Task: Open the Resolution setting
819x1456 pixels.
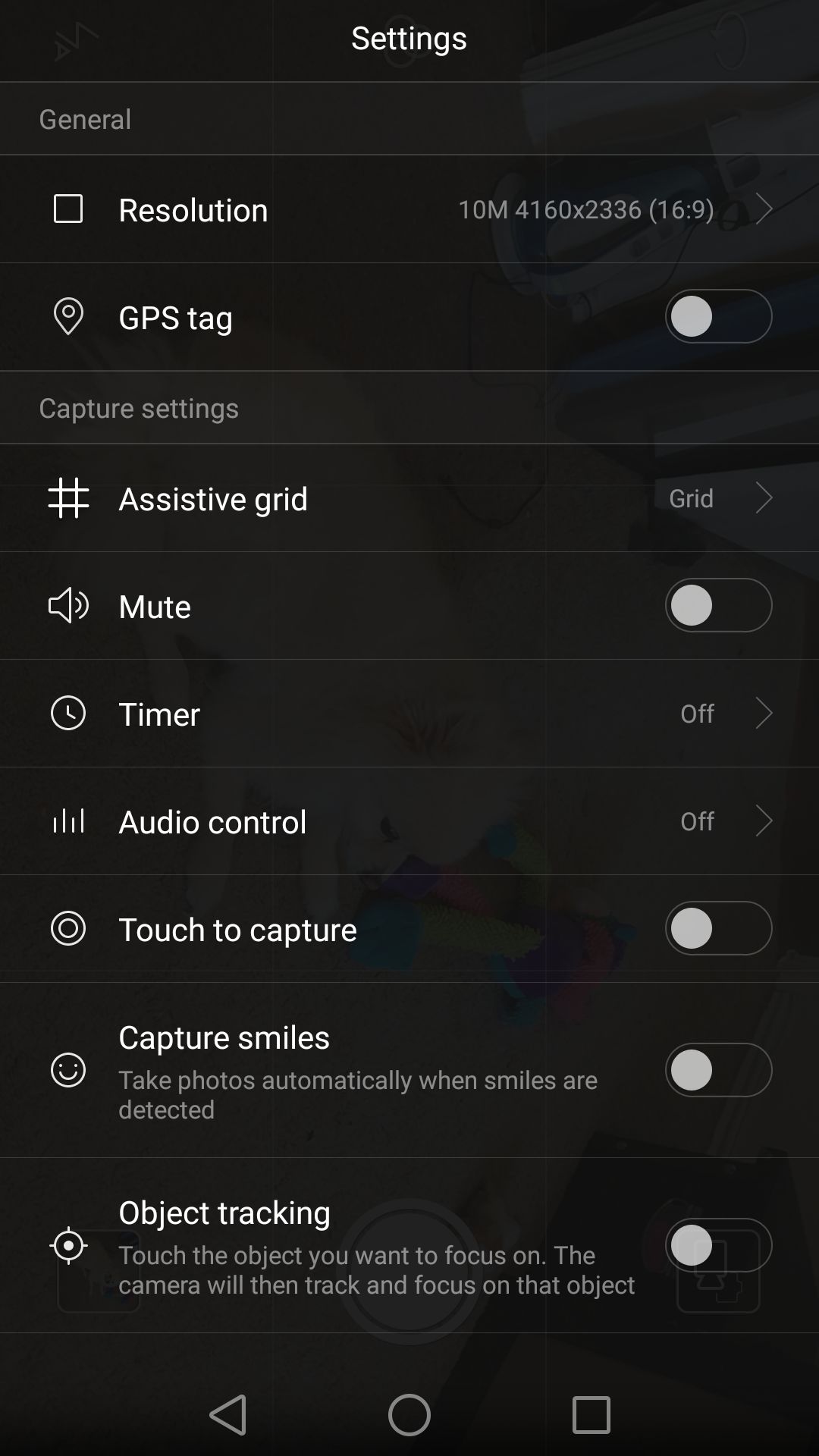Action: (x=409, y=209)
